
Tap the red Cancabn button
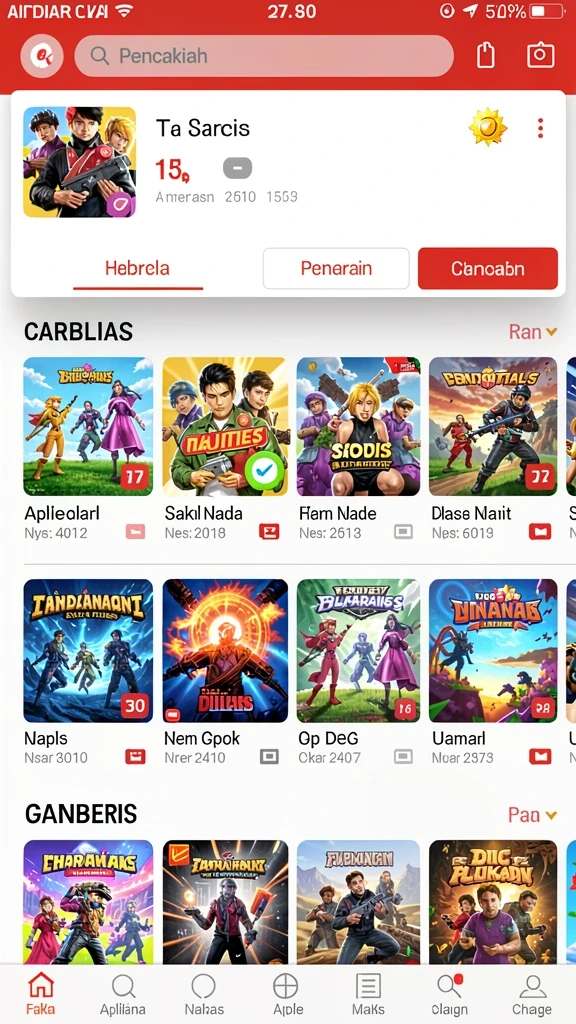488,268
